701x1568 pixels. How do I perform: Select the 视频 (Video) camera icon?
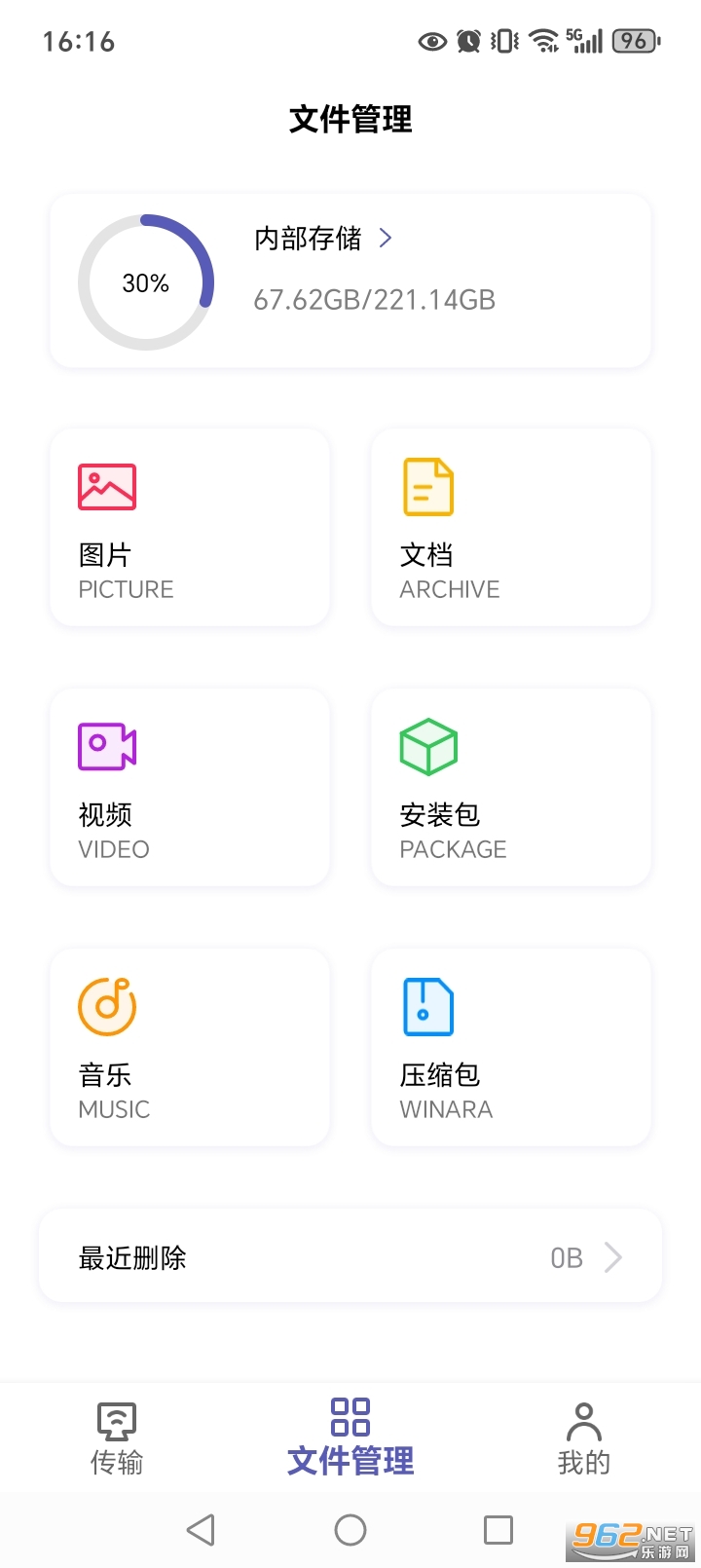106,745
